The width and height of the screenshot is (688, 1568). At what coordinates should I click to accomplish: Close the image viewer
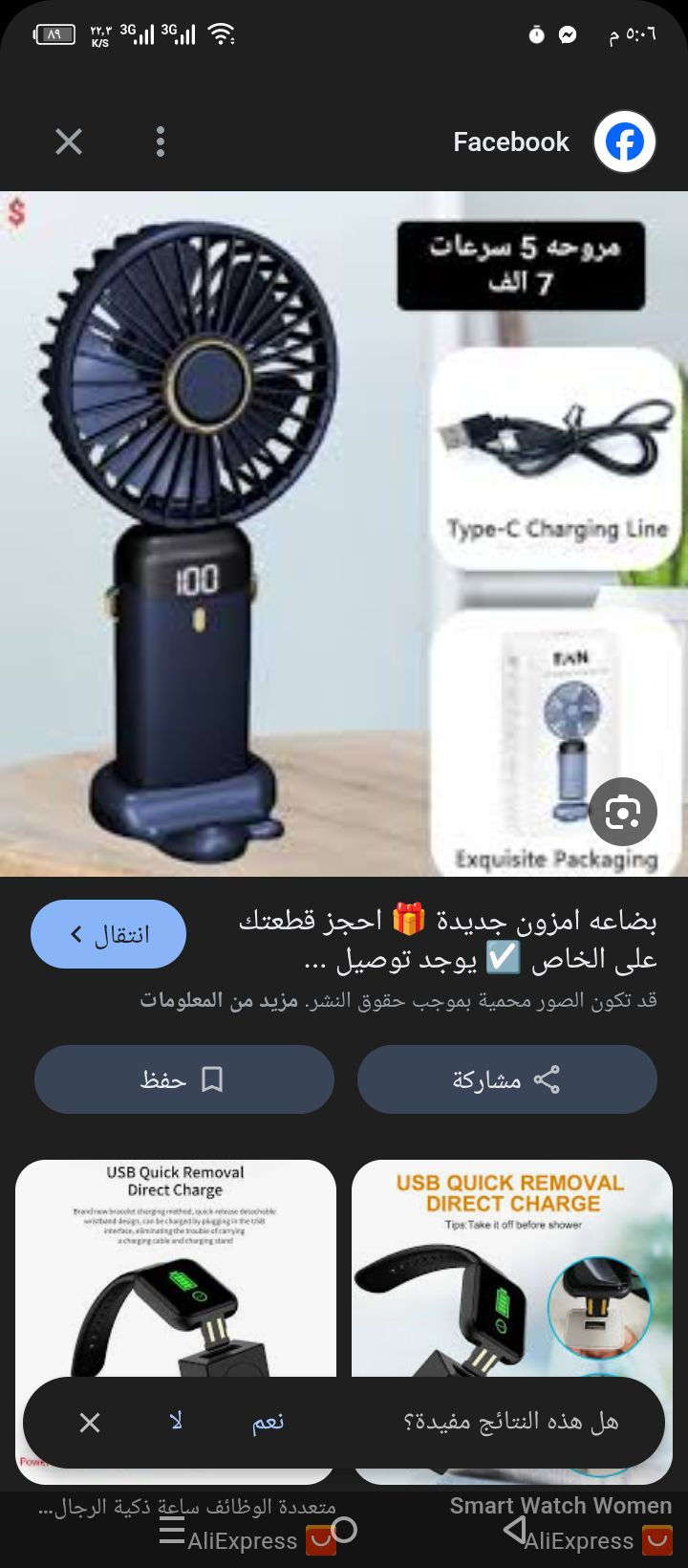pyautogui.click(x=69, y=142)
